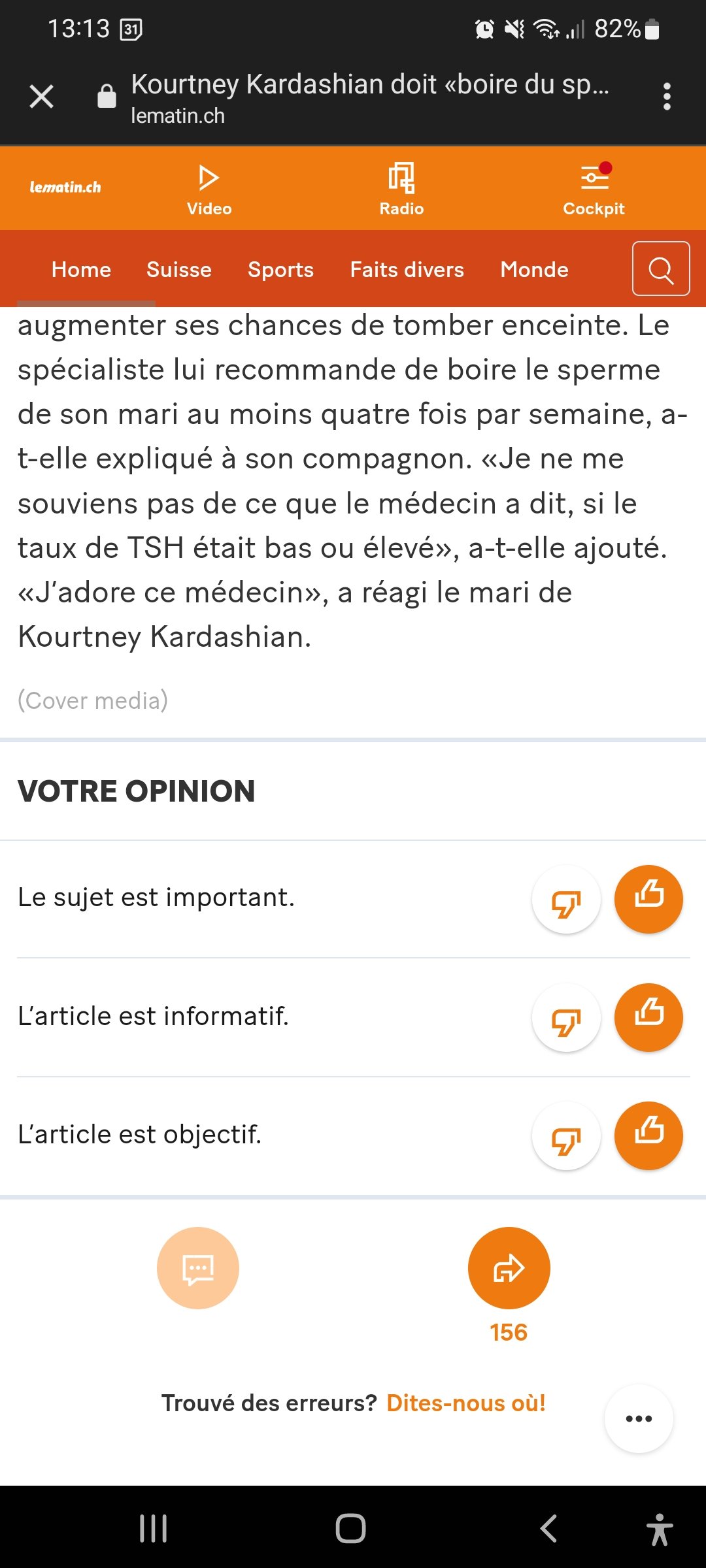The width and height of the screenshot is (706, 1568).
Task: Open the site search
Action: click(660, 269)
